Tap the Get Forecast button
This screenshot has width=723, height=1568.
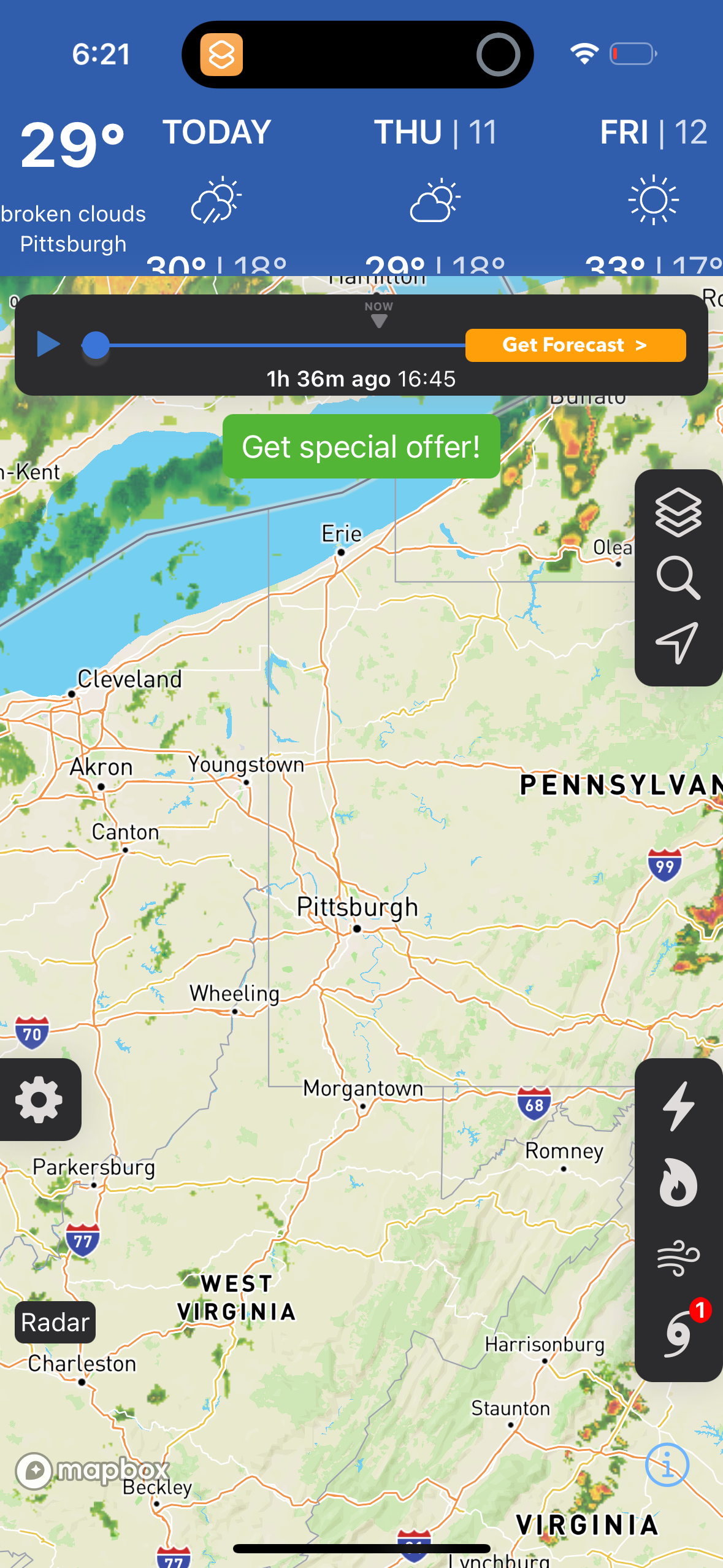(575, 345)
